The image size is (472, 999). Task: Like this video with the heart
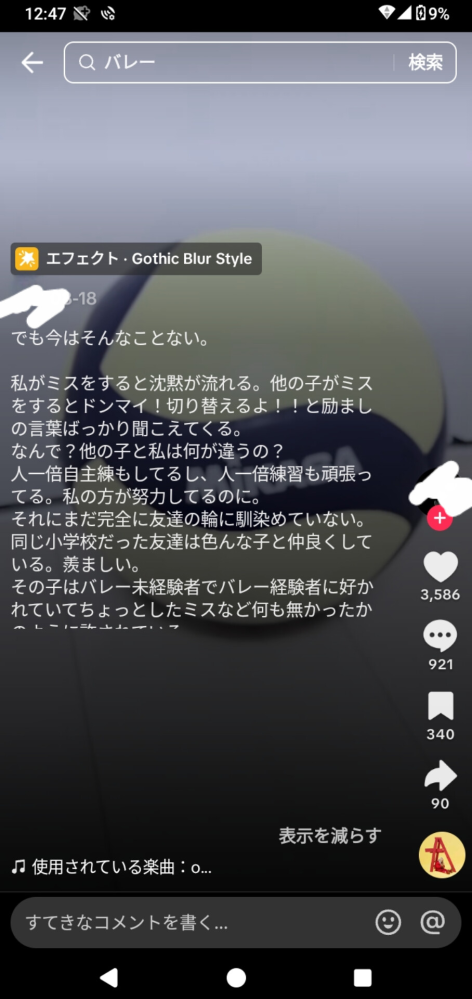440,566
